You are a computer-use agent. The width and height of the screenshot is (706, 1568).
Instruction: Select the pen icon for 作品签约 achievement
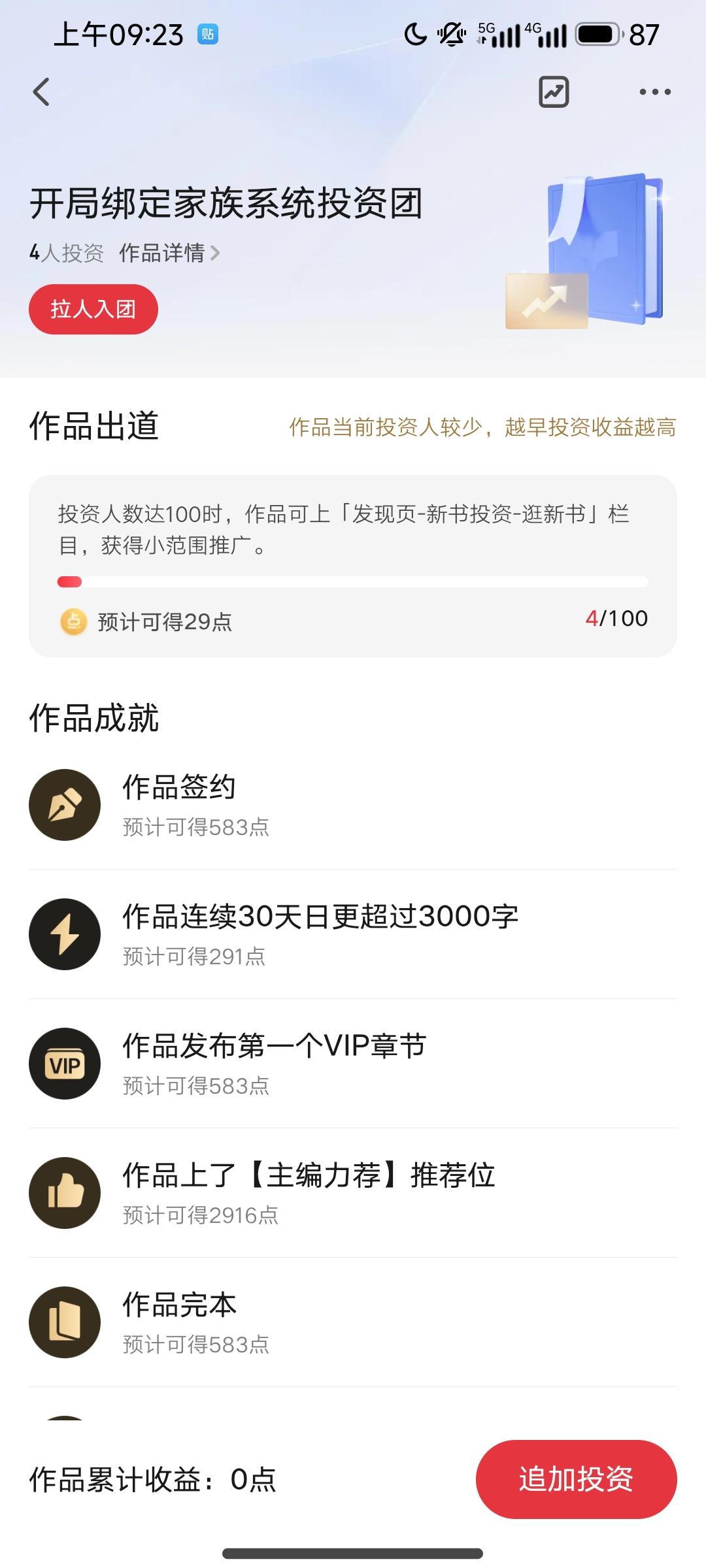click(x=65, y=804)
